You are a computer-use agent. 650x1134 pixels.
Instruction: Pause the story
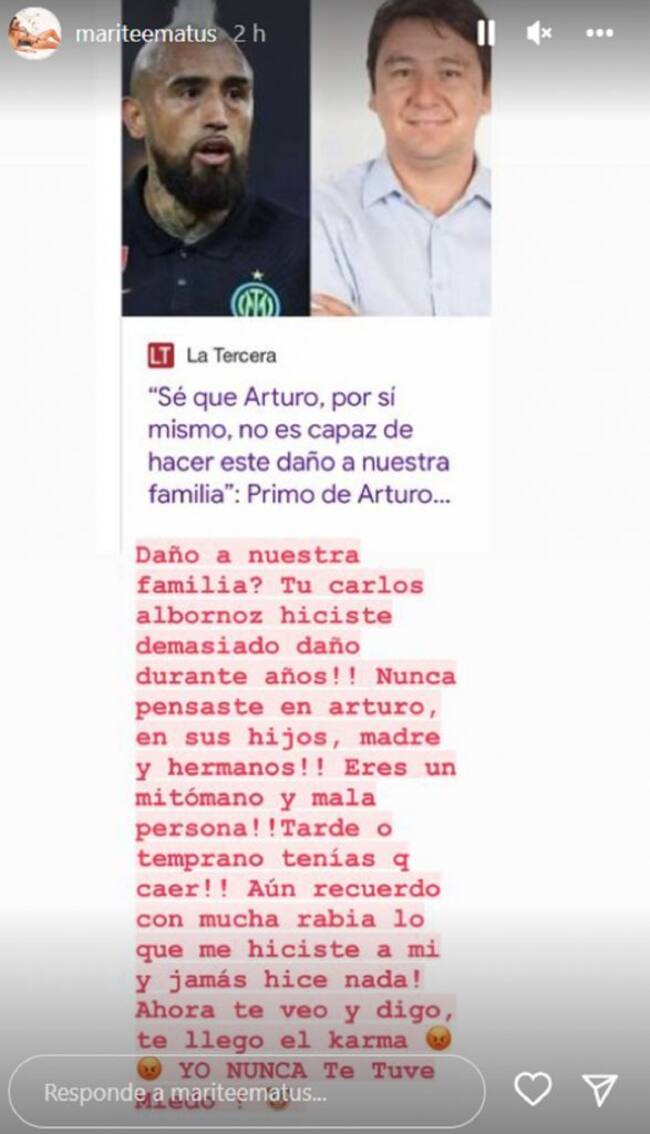point(486,33)
